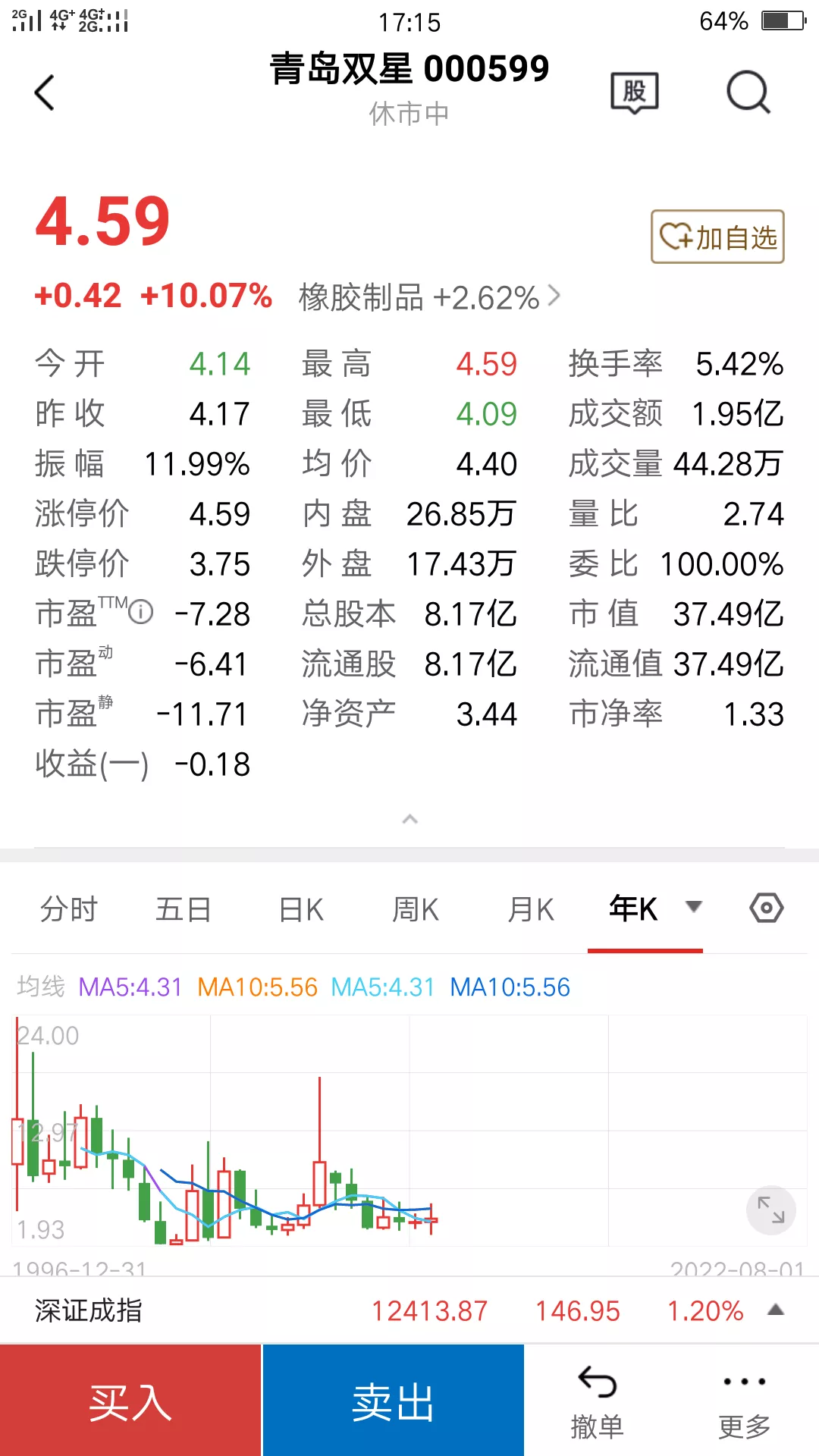
Task: Tap 卖出 to sell the stock
Action: coord(393,1401)
